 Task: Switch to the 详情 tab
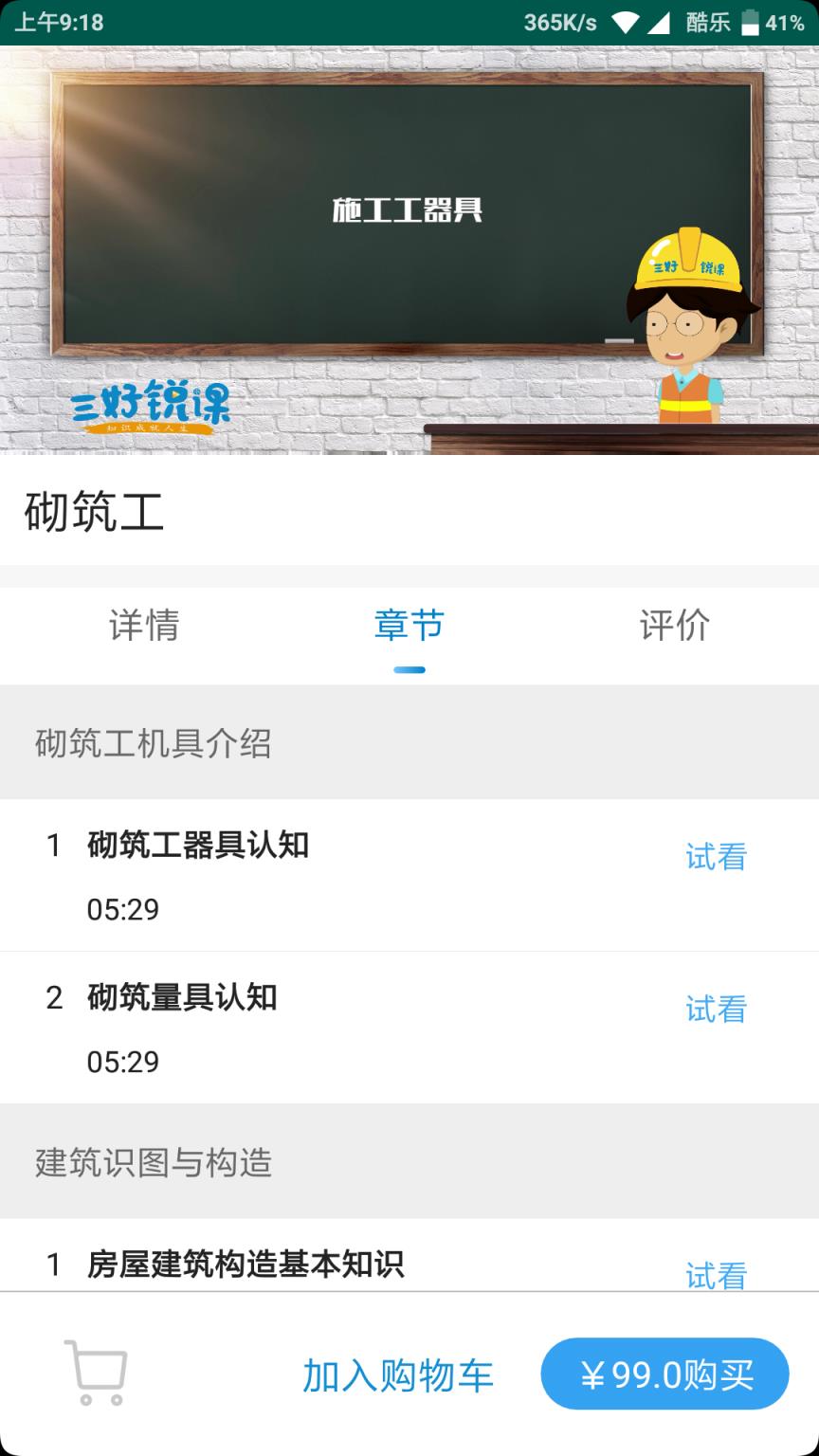[x=144, y=625]
